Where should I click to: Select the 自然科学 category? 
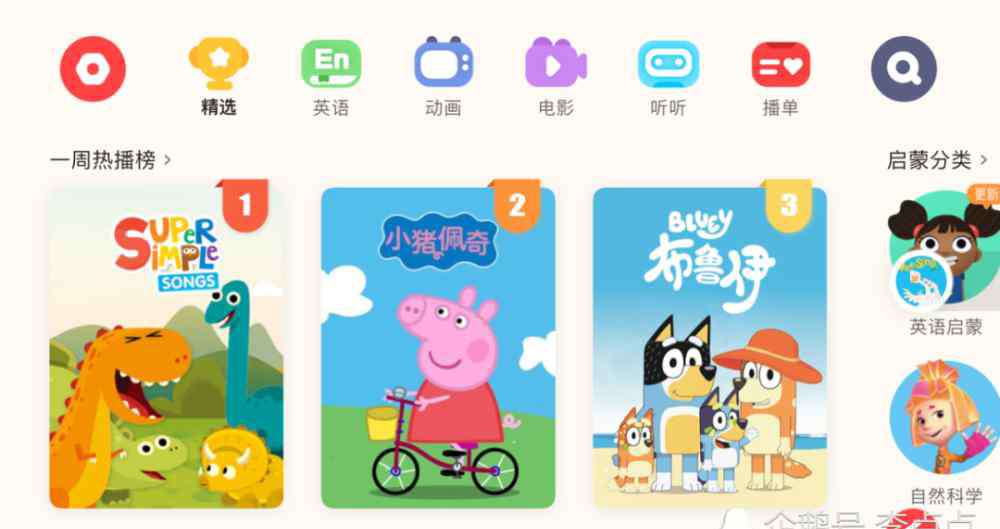coord(945,430)
